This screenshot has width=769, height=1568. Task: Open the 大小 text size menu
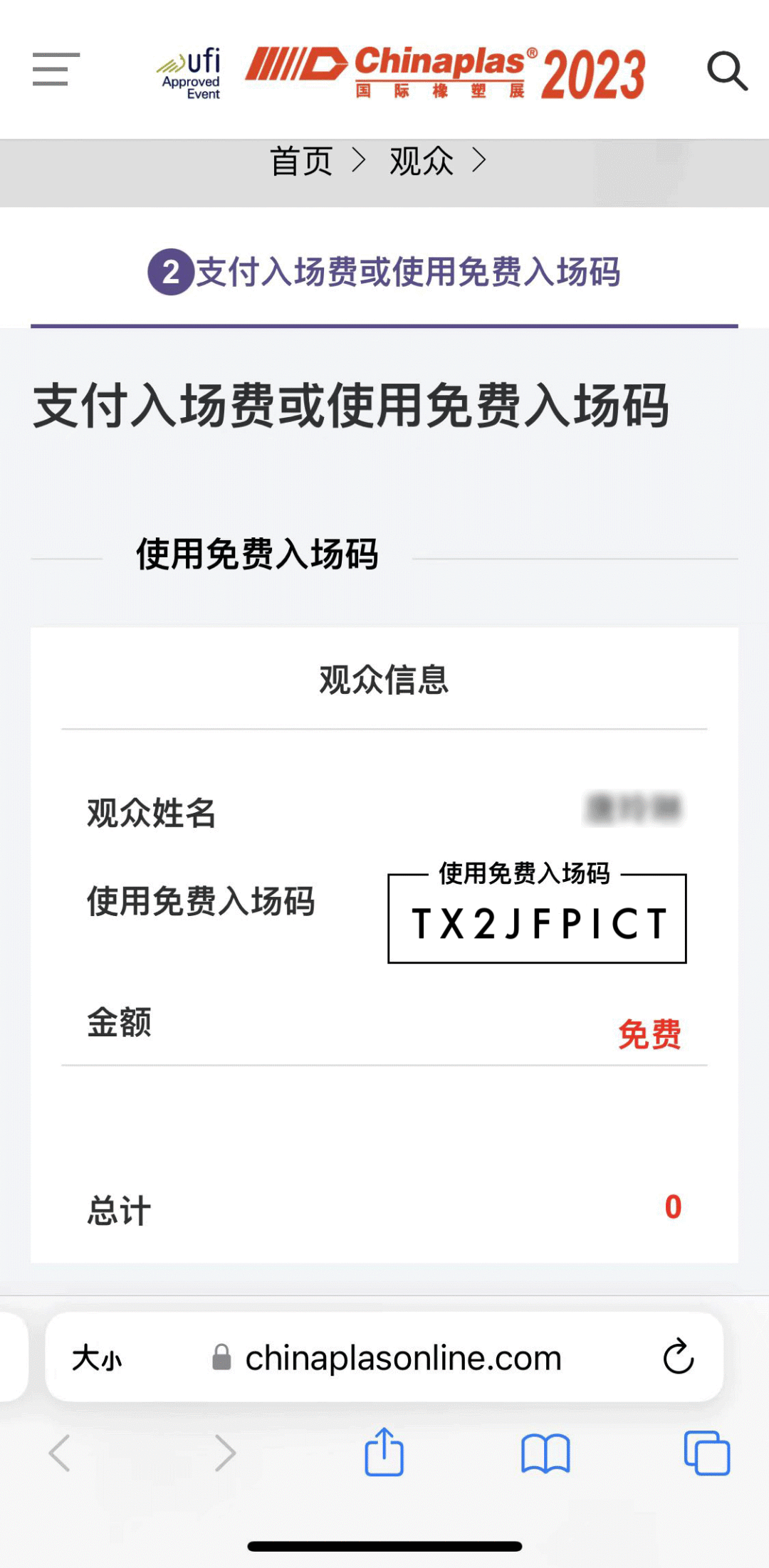pyautogui.click(x=97, y=1358)
